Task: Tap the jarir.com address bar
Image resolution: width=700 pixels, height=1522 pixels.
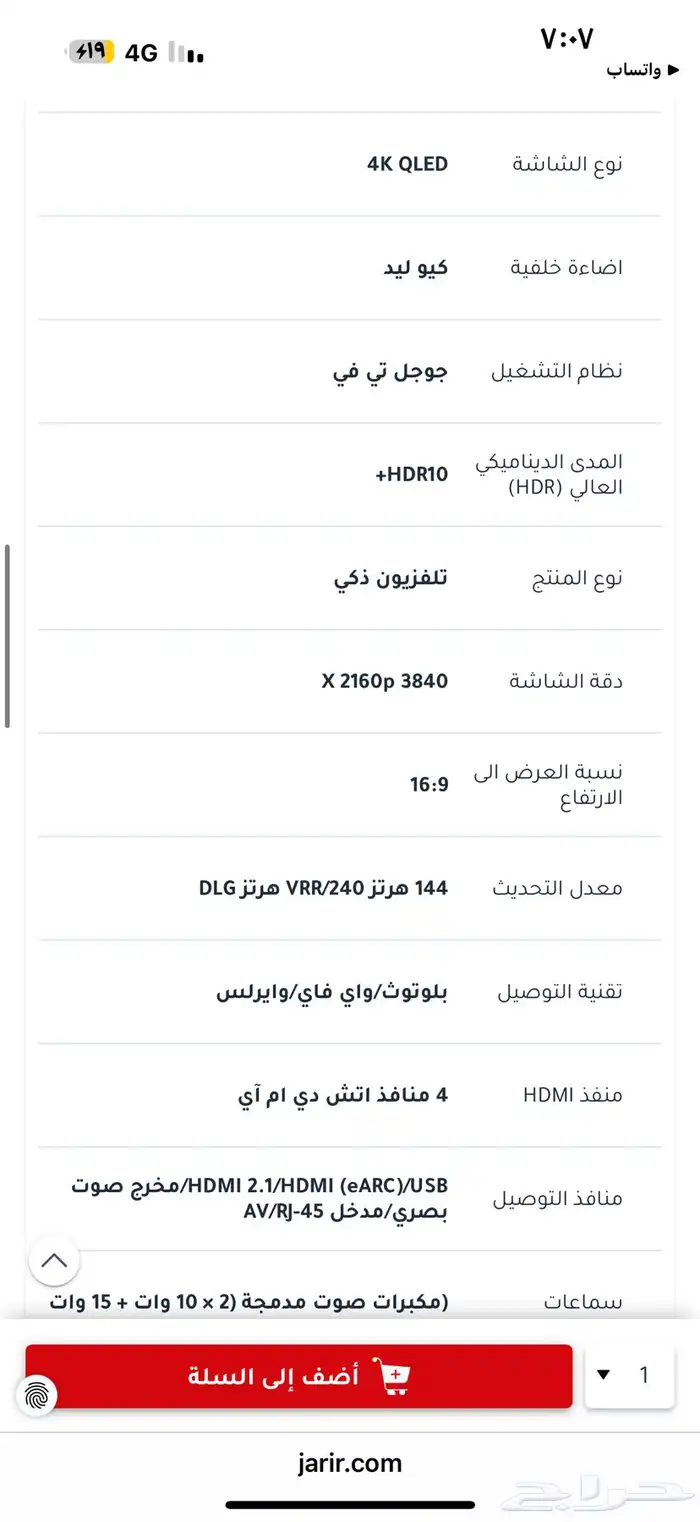Action: pyautogui.click(x=350, y=1463)
